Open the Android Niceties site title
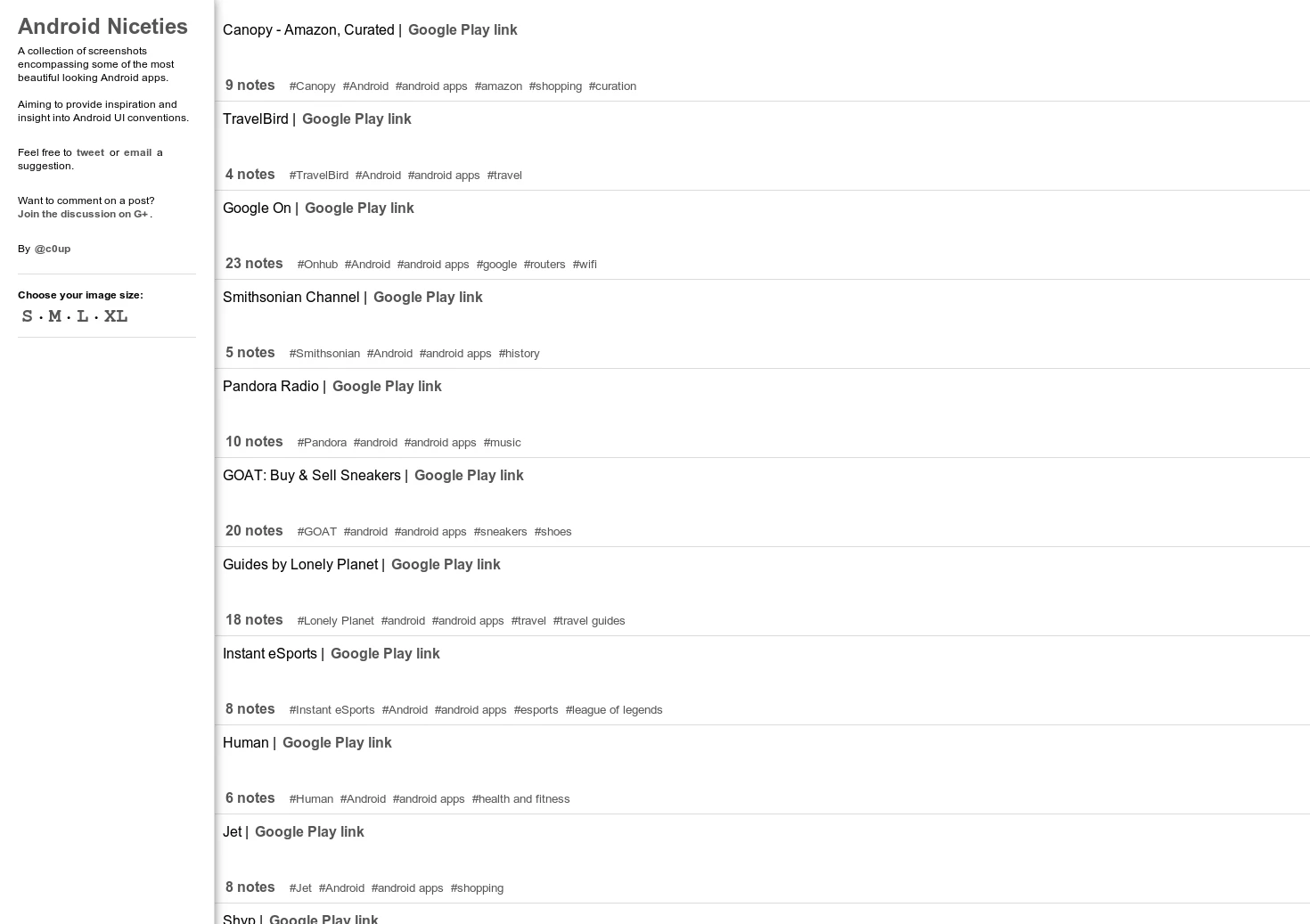This screenshot has width=1310, height=924. click(102, 27)
